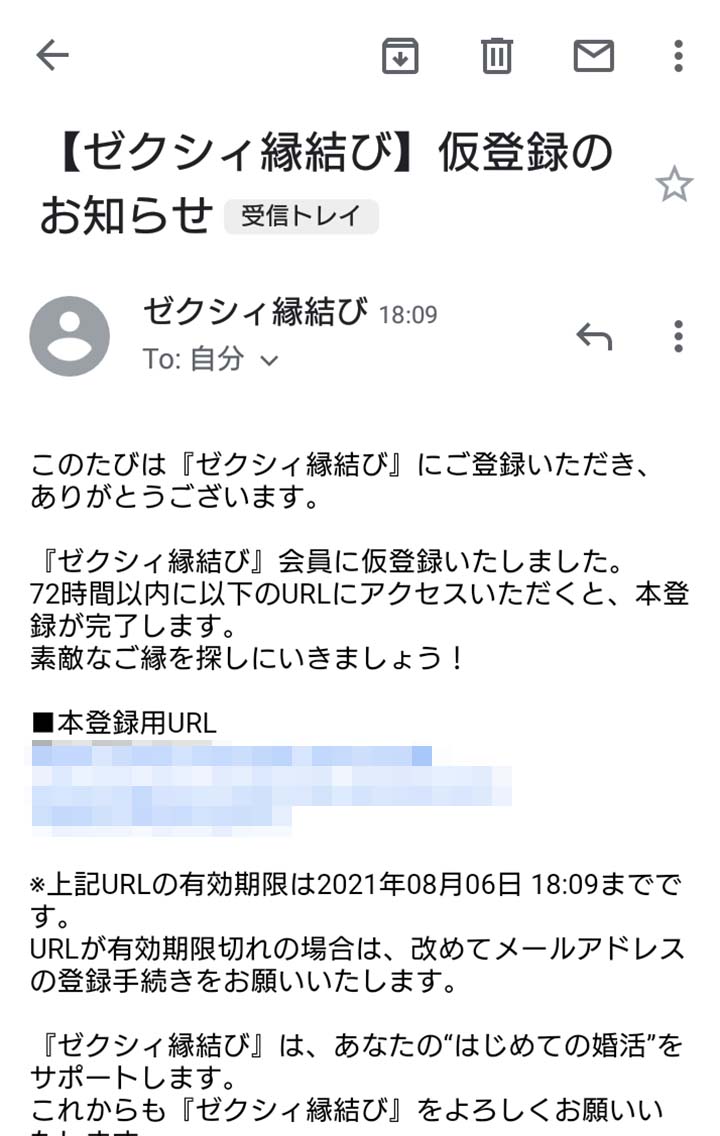Mark this email as unread

593,56
